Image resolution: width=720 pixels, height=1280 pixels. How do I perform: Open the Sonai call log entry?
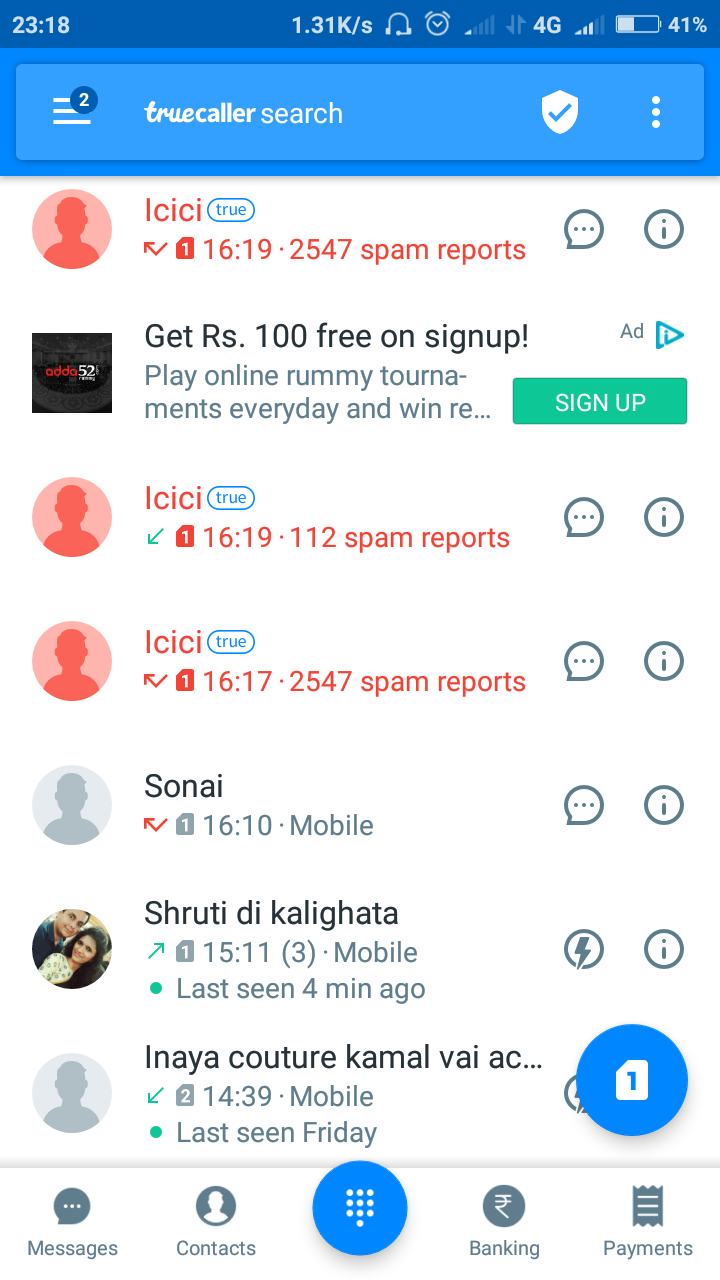click(300, 806)
